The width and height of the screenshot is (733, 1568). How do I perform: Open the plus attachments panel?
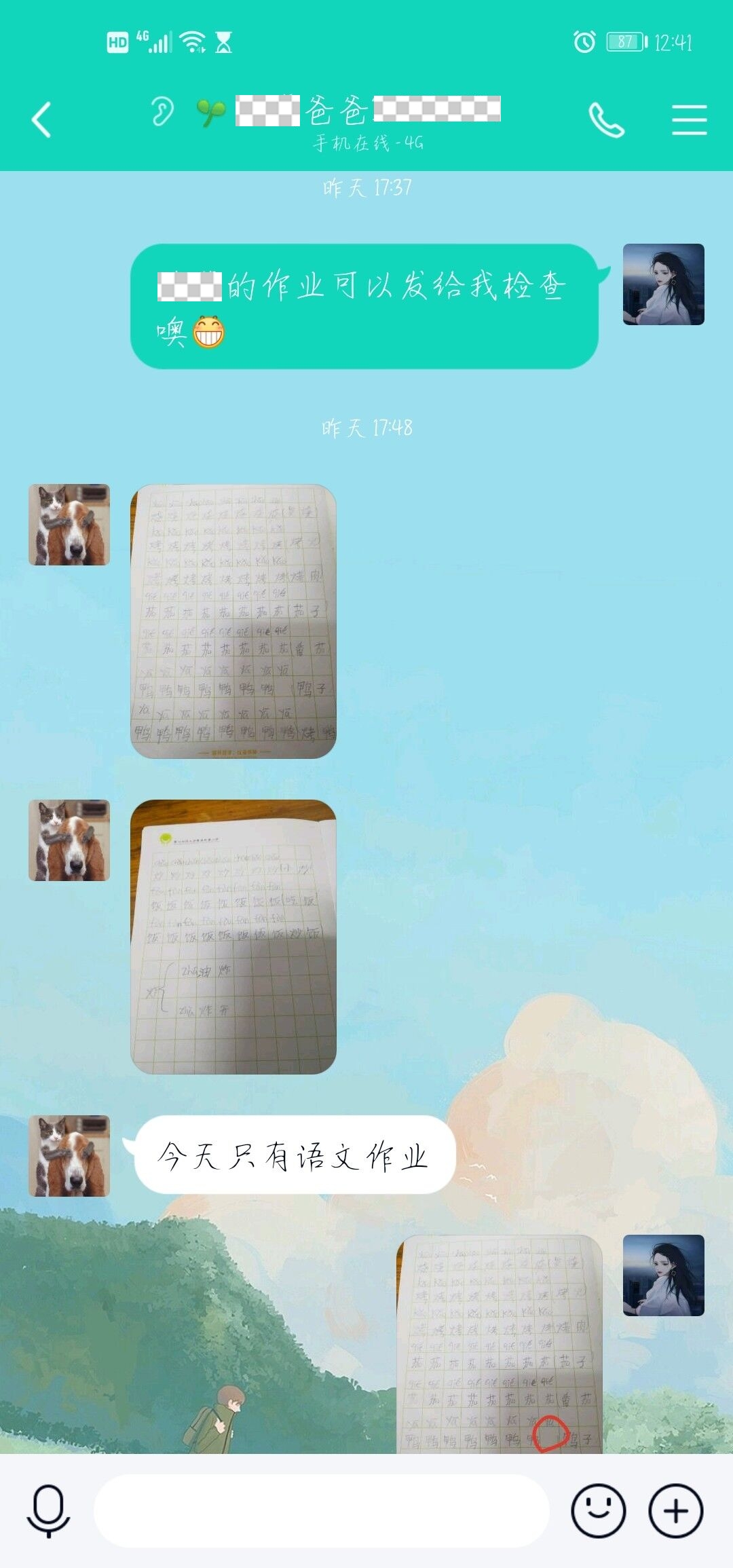coord(675,1510)
